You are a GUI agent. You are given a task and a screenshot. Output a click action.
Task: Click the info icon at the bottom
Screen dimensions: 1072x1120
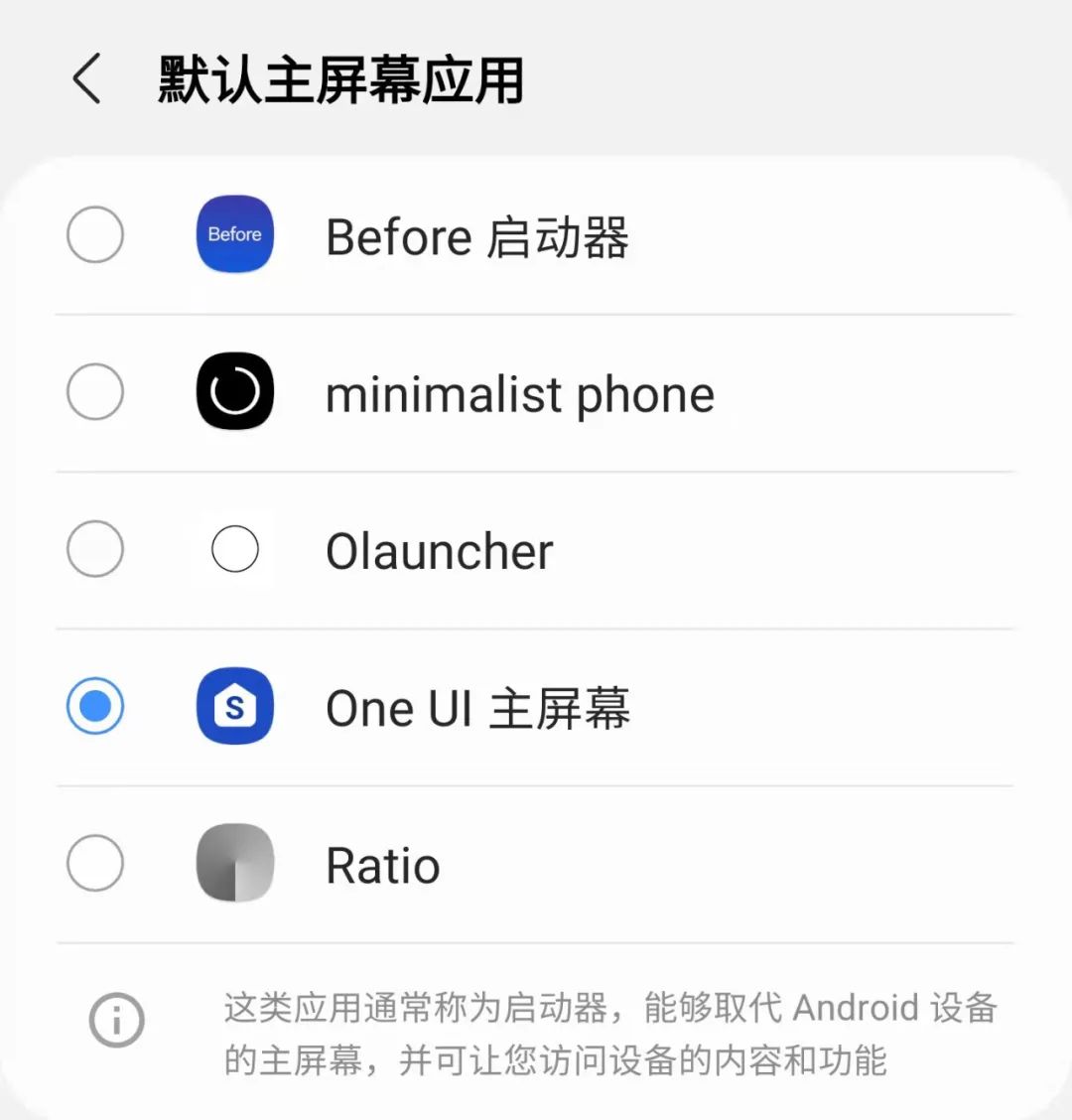point(115,1020)
